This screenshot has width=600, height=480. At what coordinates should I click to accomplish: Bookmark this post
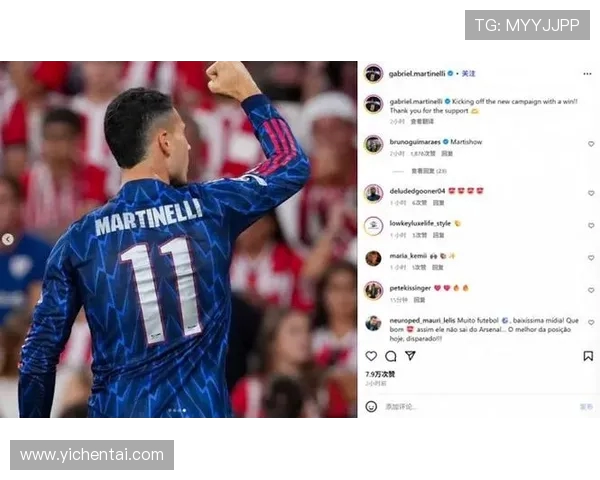tap(588, 356)
